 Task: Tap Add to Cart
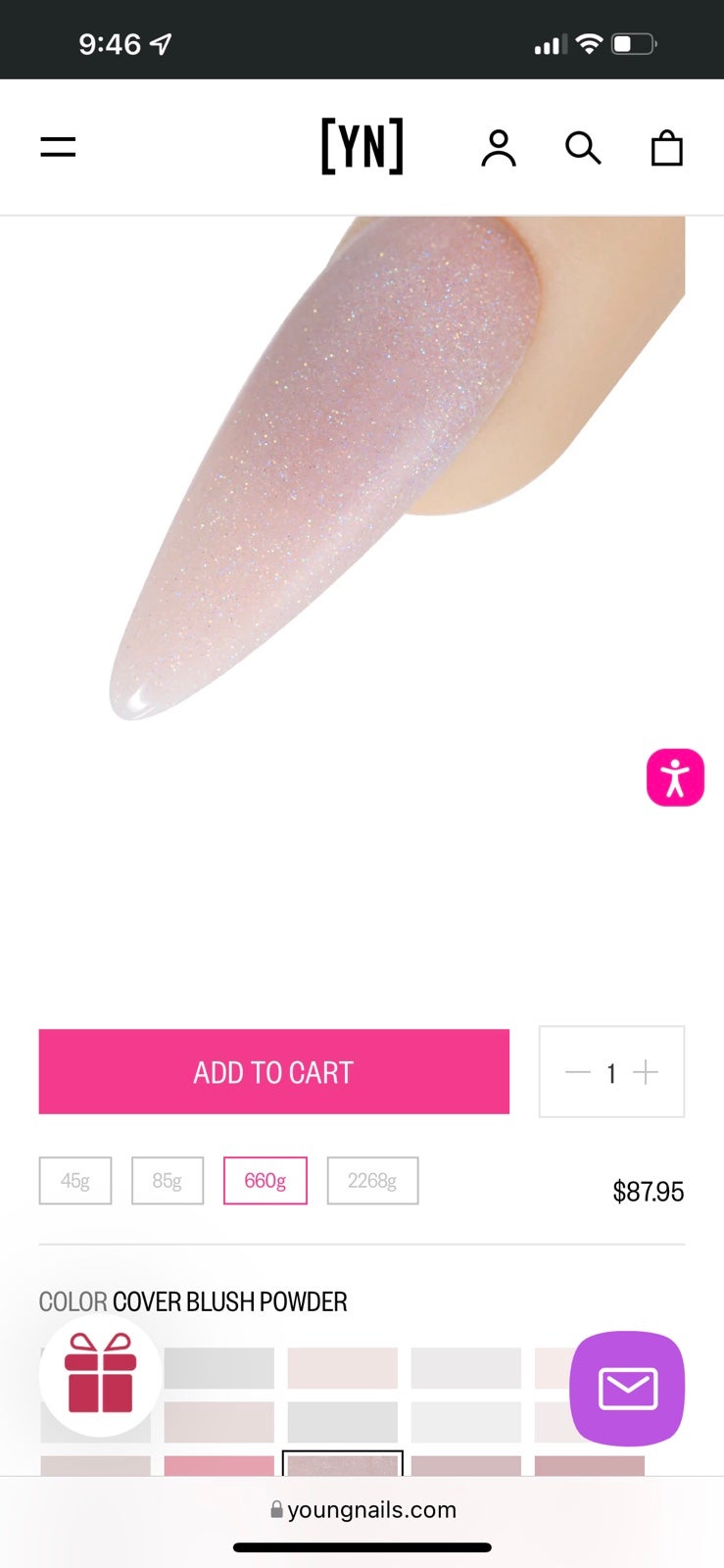[274, 1071]
